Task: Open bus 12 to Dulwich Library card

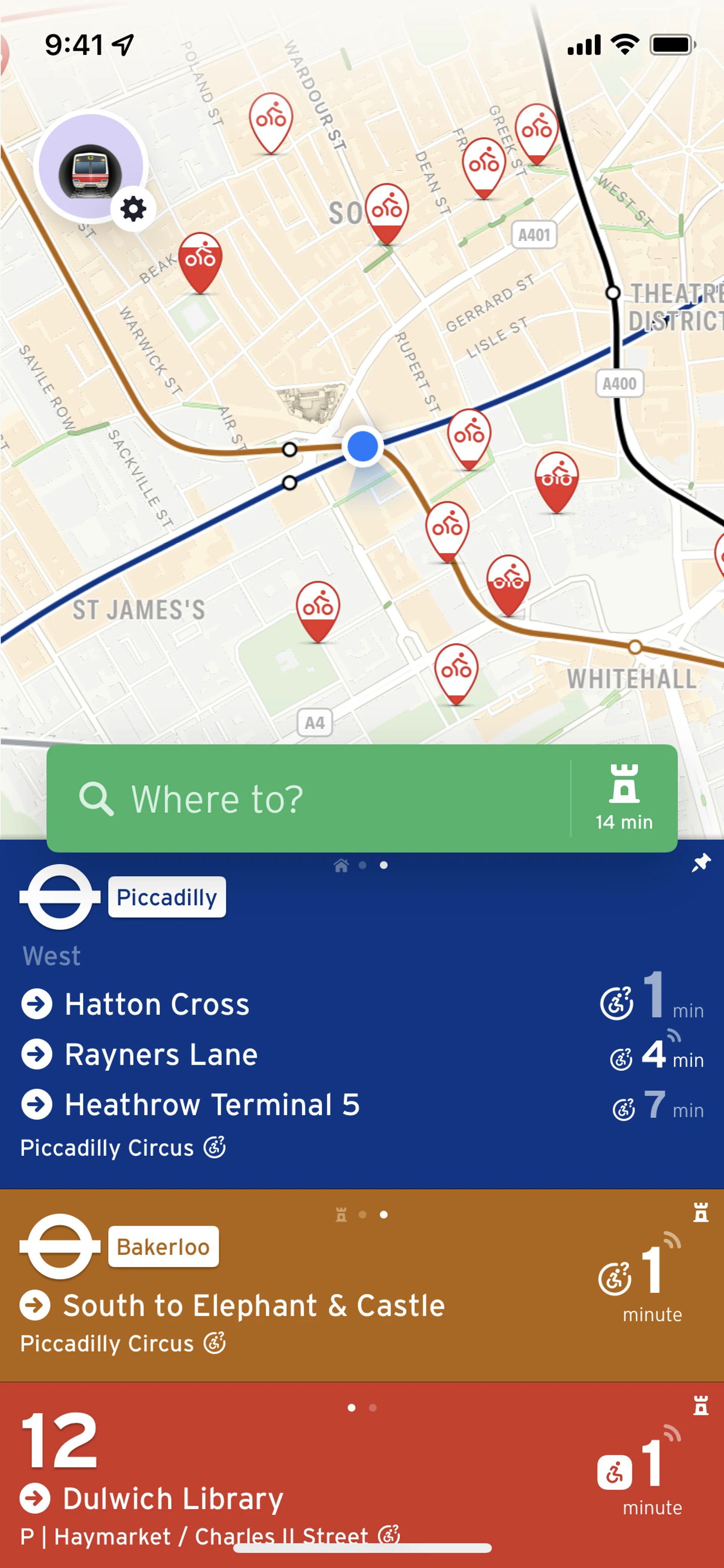Action: (173, 1499)
